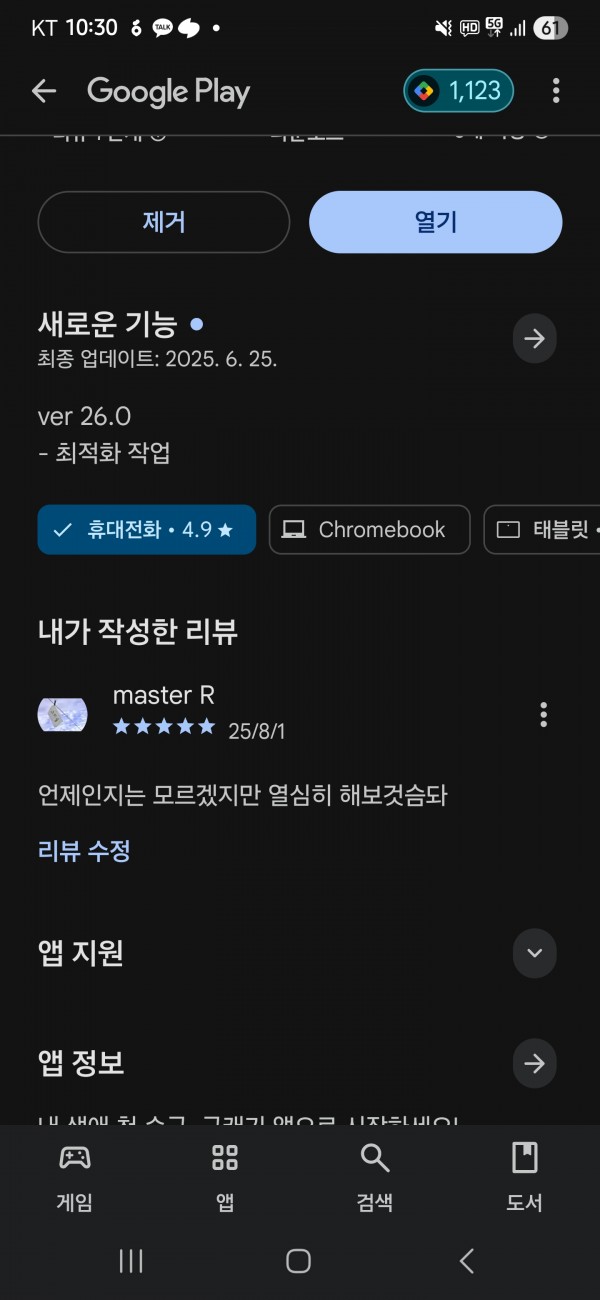The height and width of the screenshot is (1300, 600).
Task: Tap the 제거 button to uninstall
Action: (x=164, y=222)
